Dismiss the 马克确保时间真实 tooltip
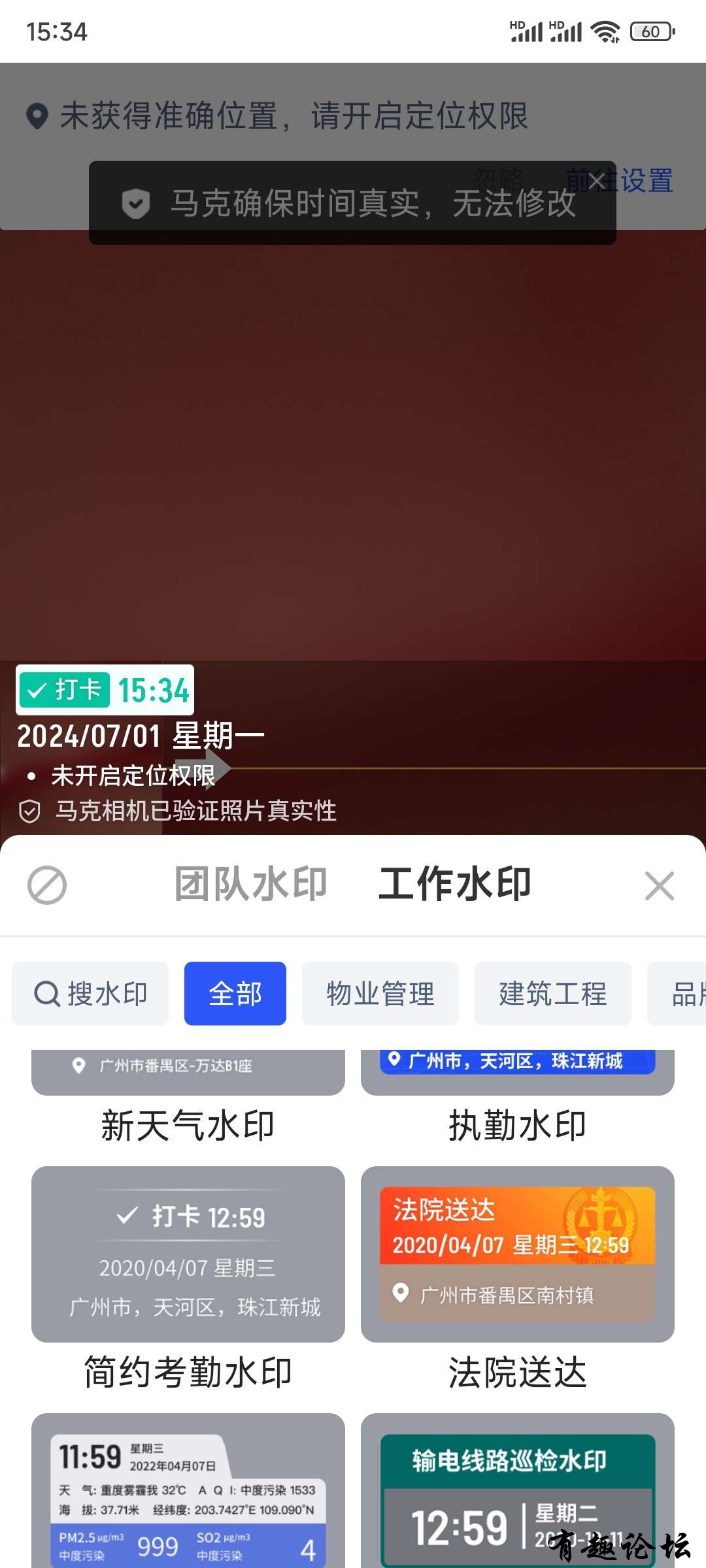This screenshot has height=1568, width=706. click(595, 181)
